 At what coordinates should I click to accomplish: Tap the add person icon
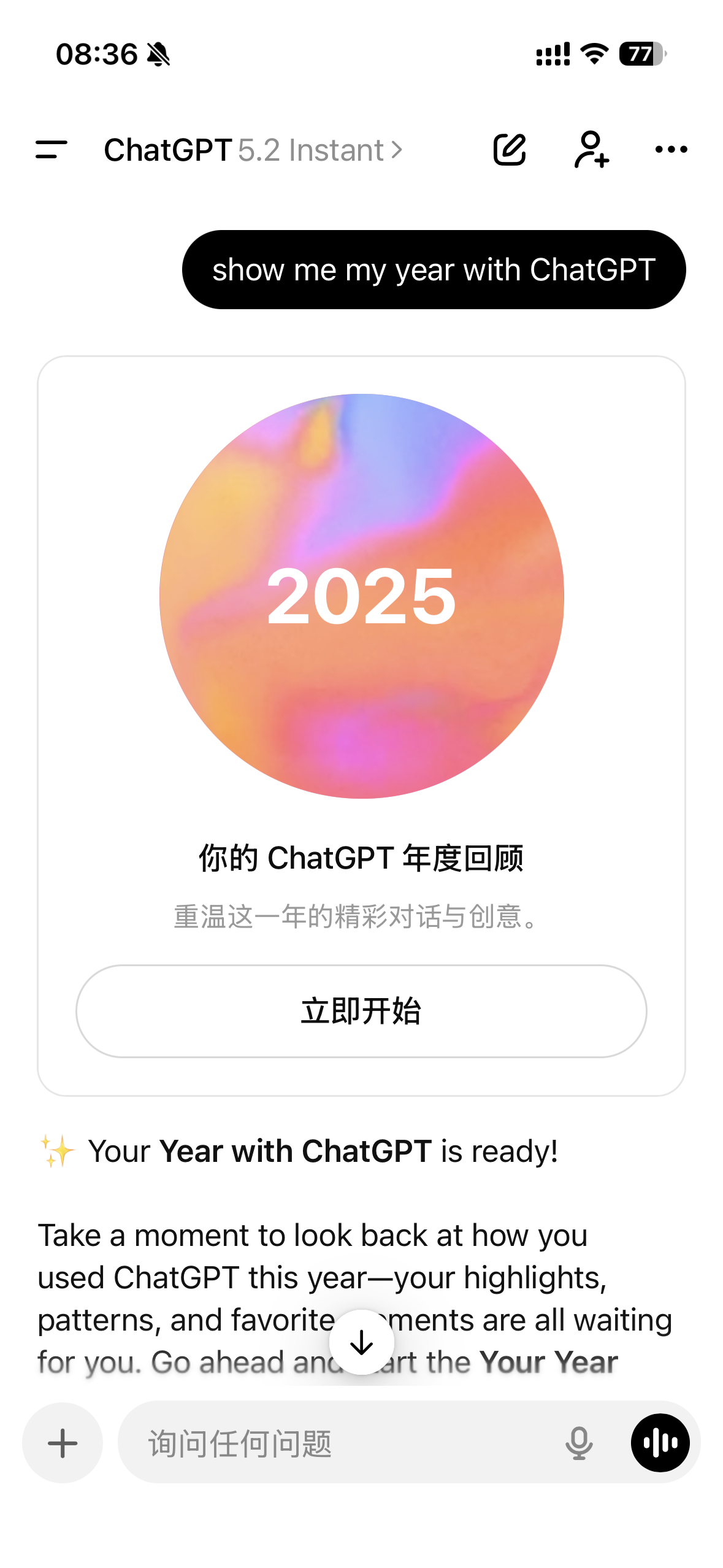pyautogui.click(x=591, y=150)
